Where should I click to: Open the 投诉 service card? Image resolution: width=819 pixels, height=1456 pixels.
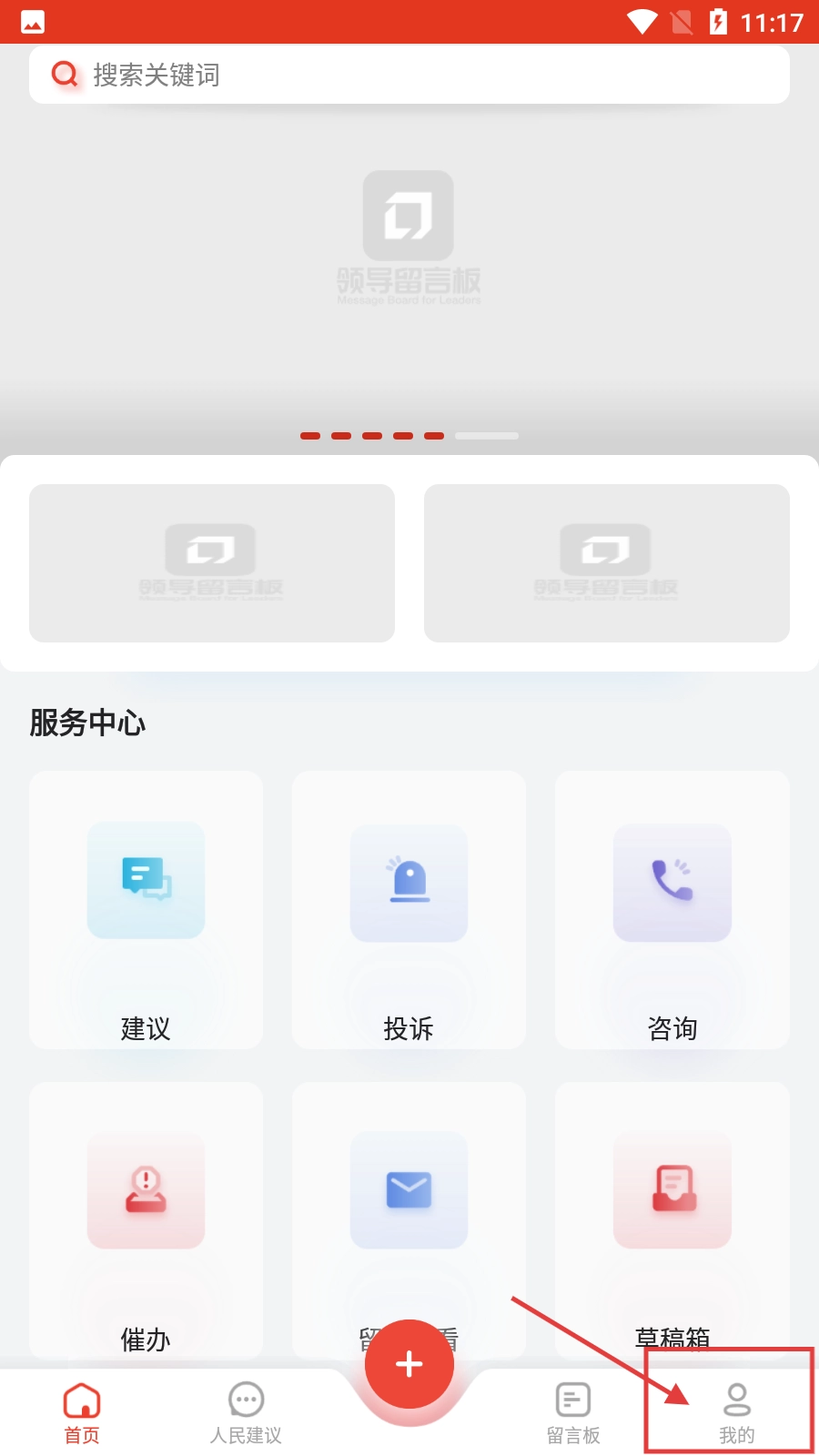point(409,910)
